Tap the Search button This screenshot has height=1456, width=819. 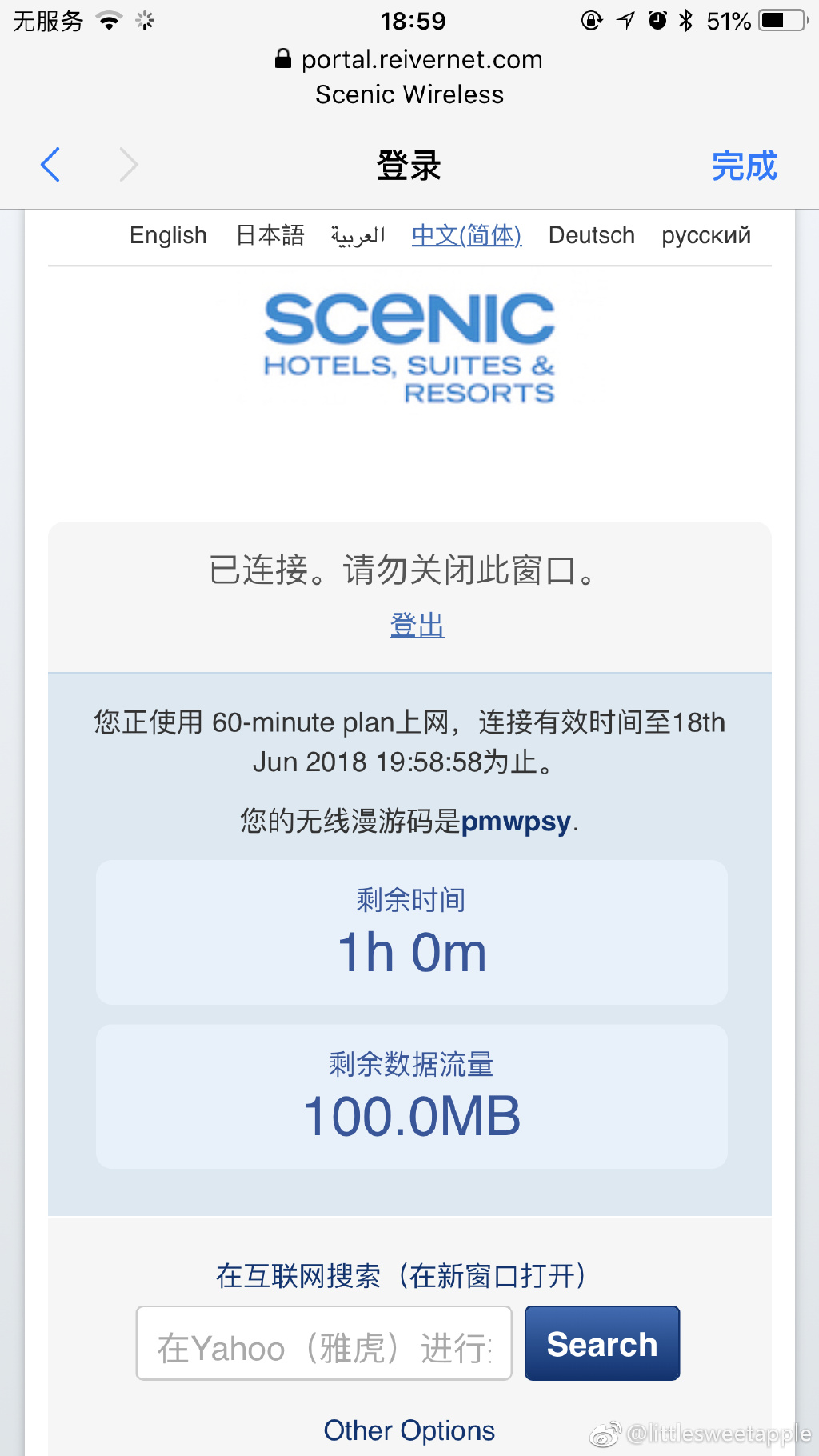pos(602,1343)
